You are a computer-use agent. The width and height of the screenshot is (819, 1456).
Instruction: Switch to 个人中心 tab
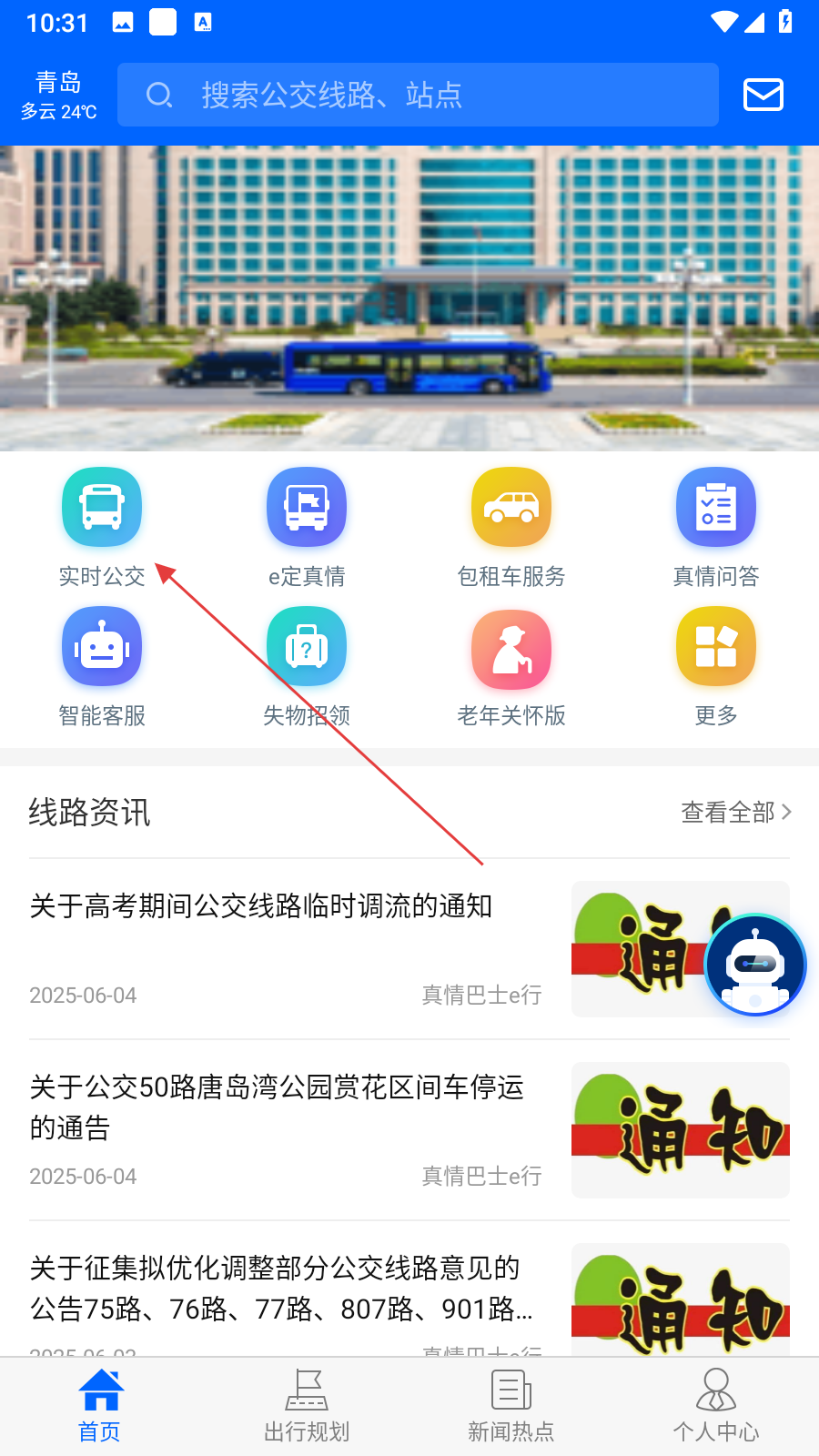(x=716, y=1407)
